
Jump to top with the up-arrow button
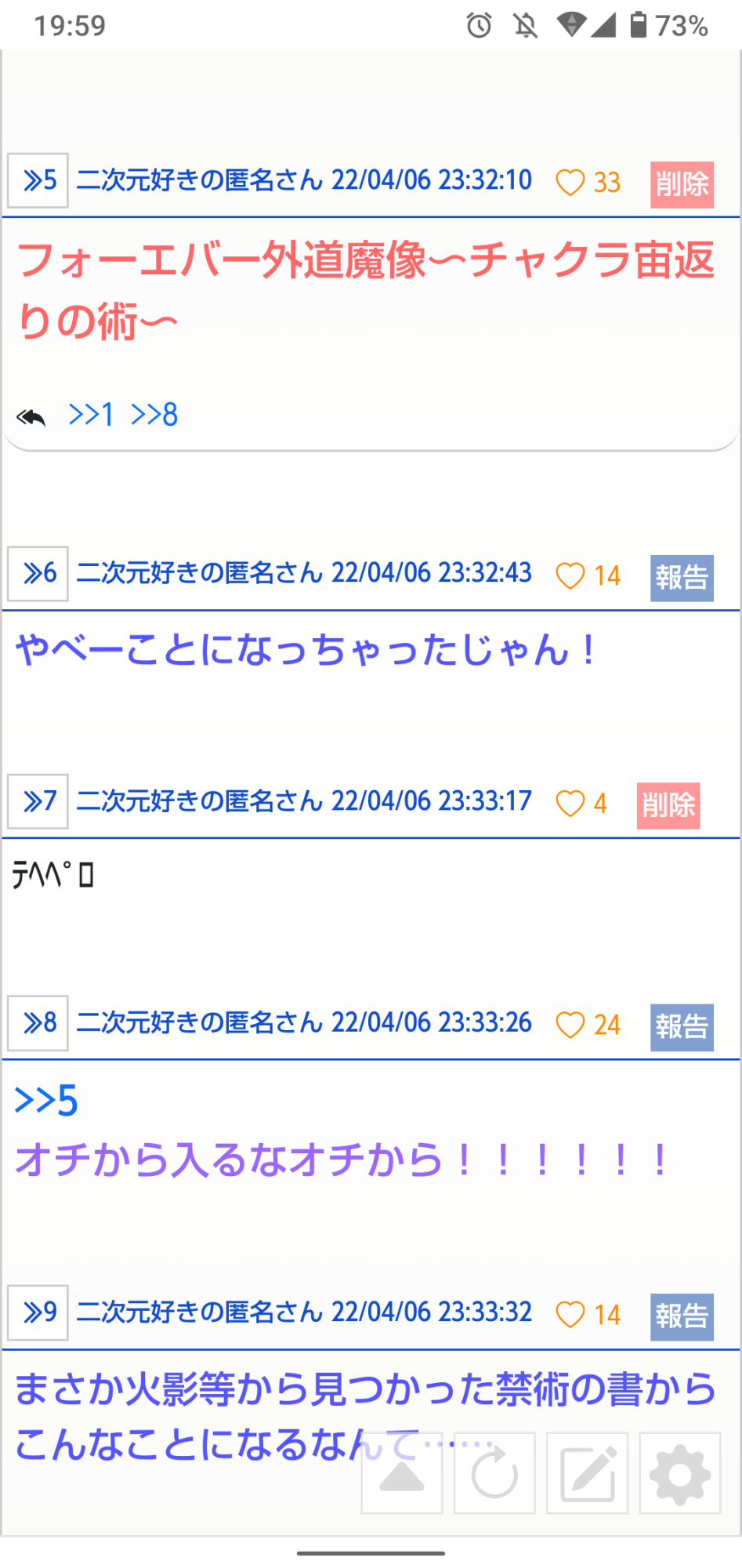pyautogui.click(x=402, y=1473)
